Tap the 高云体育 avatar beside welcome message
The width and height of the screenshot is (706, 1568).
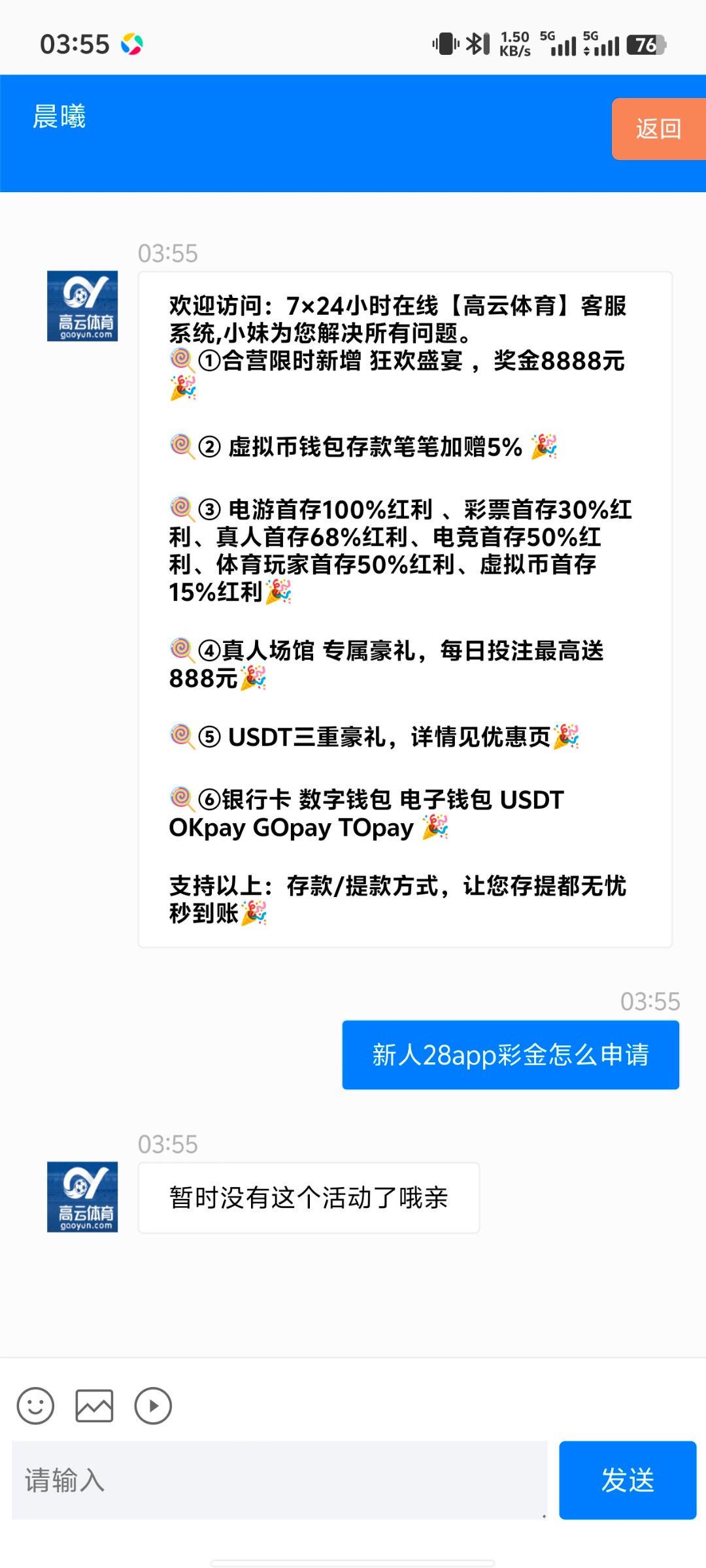[84, 306]
